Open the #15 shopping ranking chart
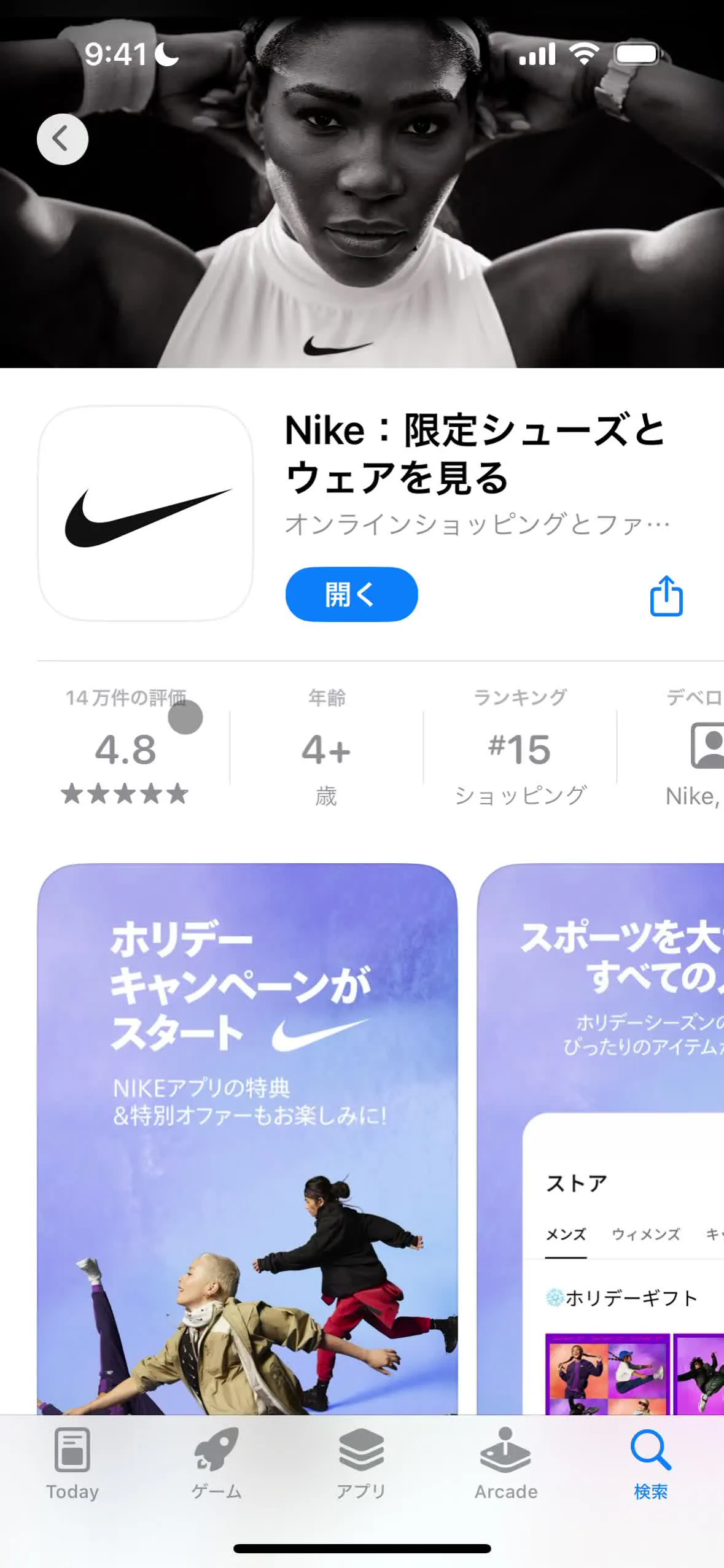Viewport: 724px width, 1568px height. click(520, 749)
